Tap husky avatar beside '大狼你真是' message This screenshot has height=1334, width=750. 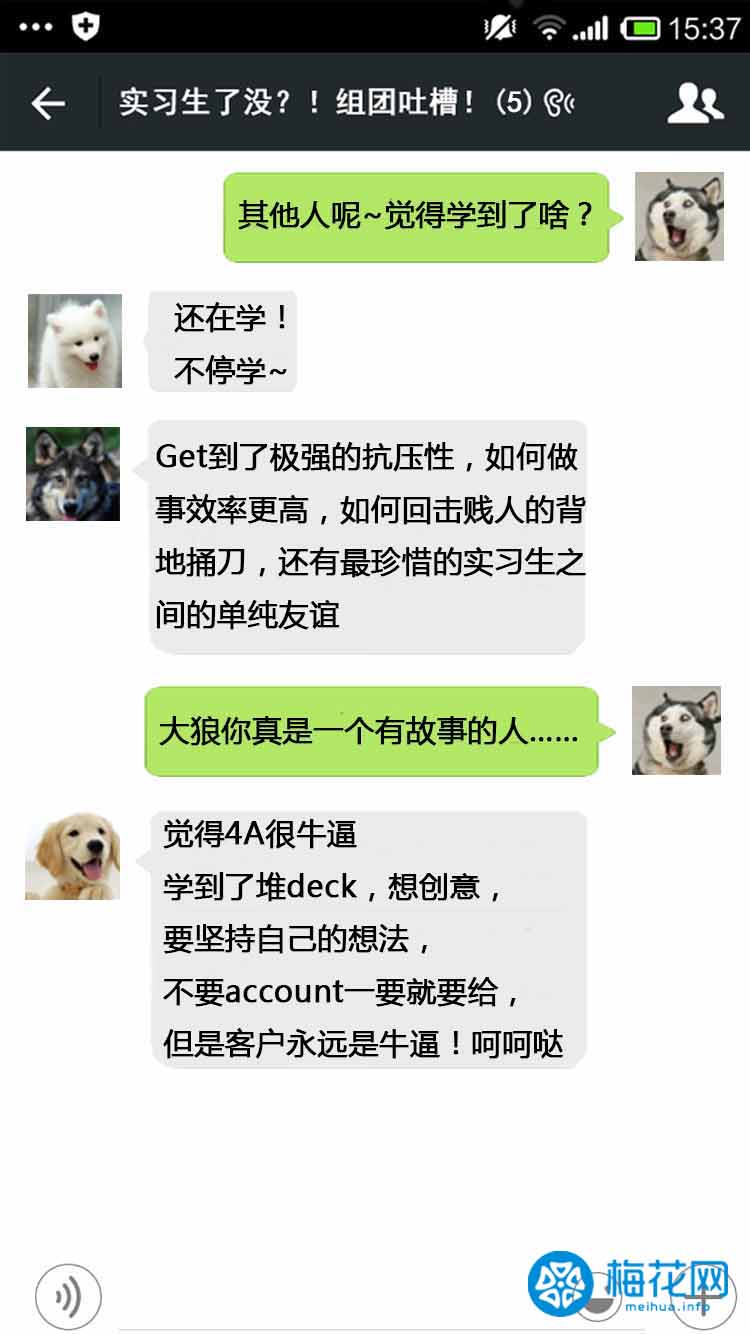(x=676, y=730)
